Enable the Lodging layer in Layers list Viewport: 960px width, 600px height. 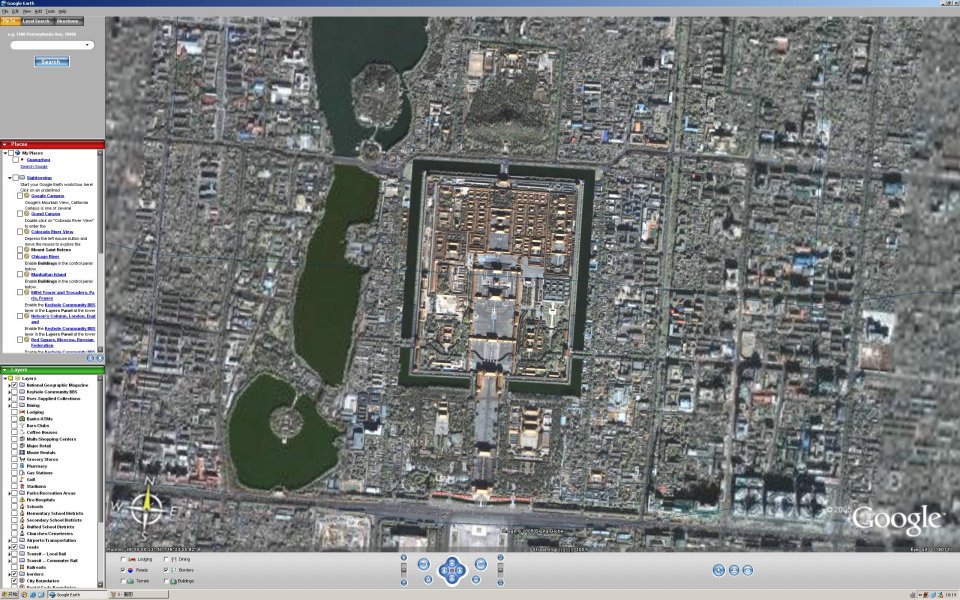click(x=15, y=411)
